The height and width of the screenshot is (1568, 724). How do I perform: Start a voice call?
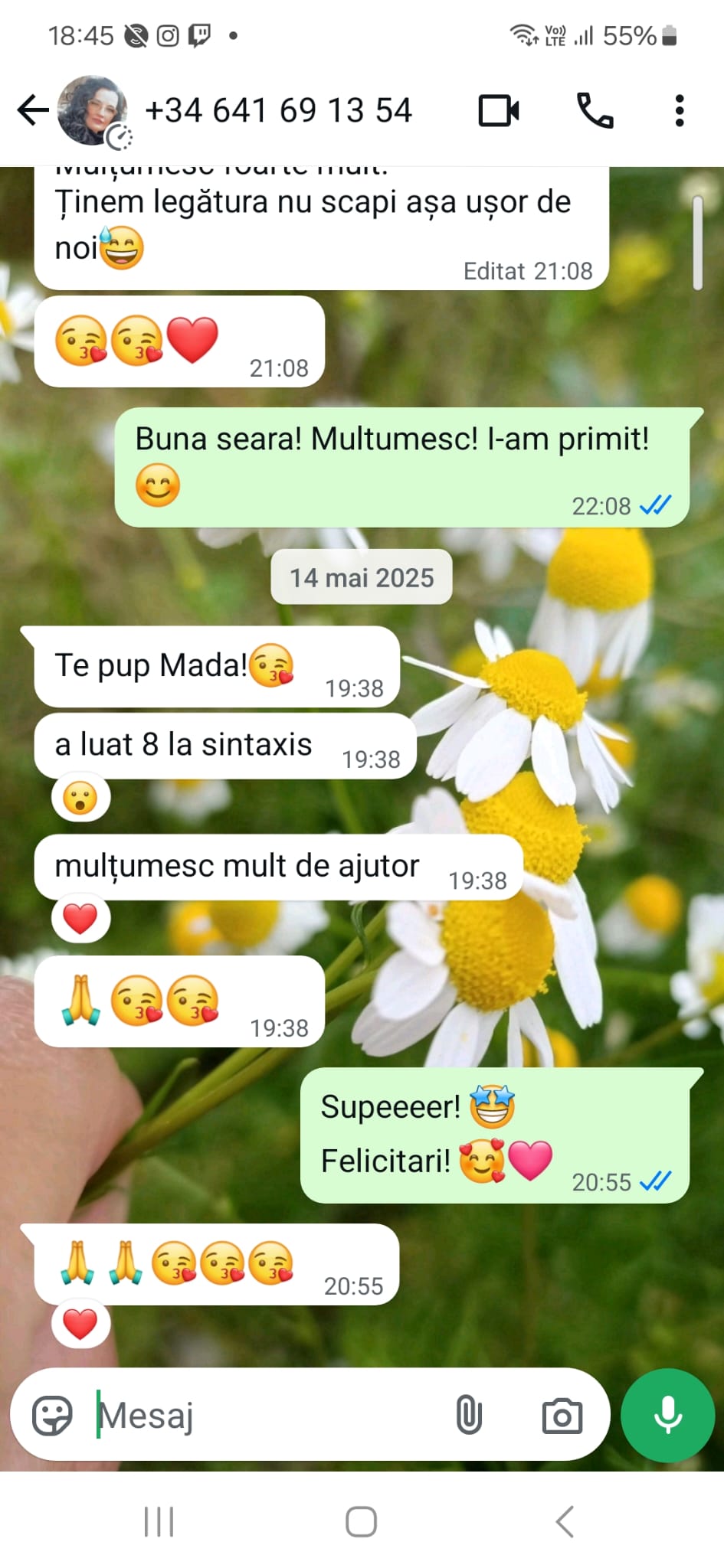595,110
